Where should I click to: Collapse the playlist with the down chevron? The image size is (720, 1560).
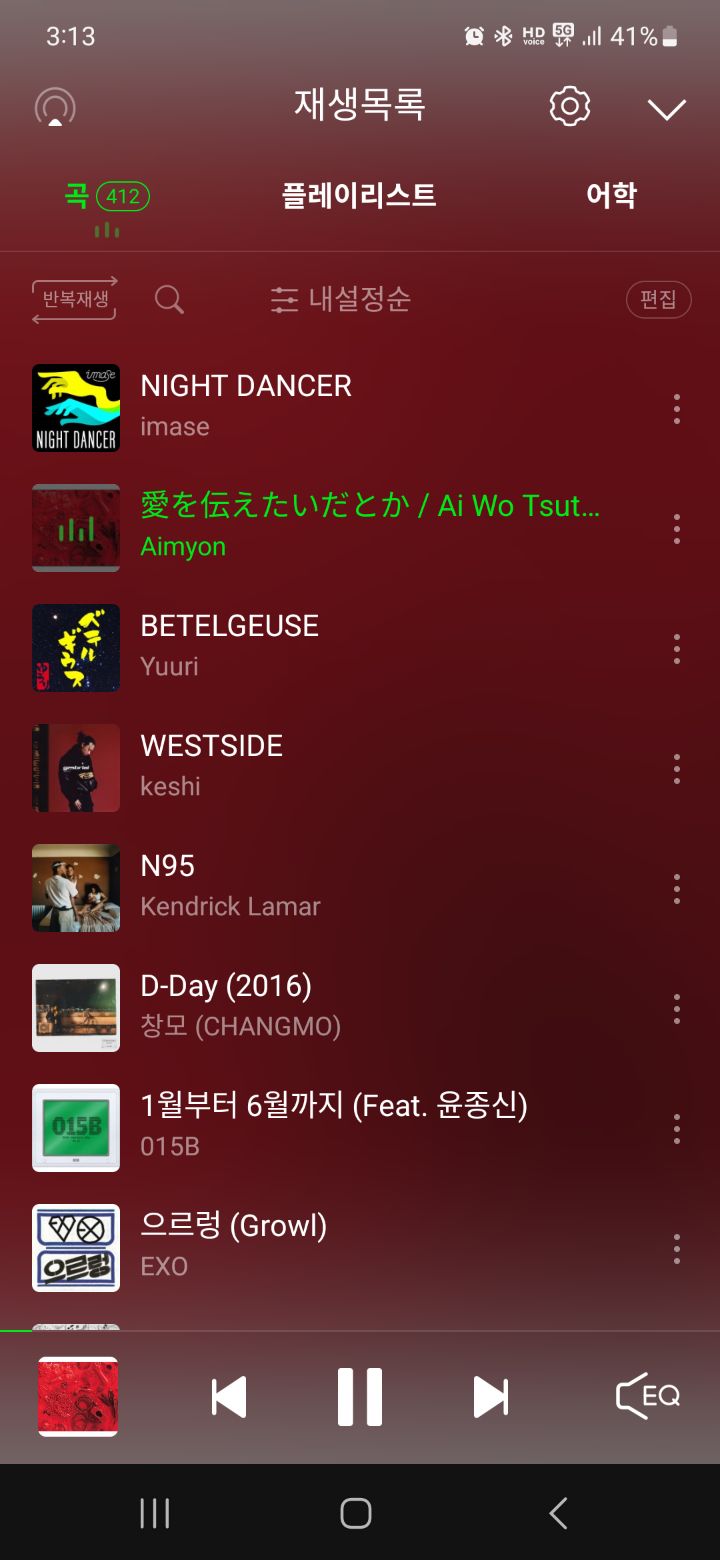point(666,108)
